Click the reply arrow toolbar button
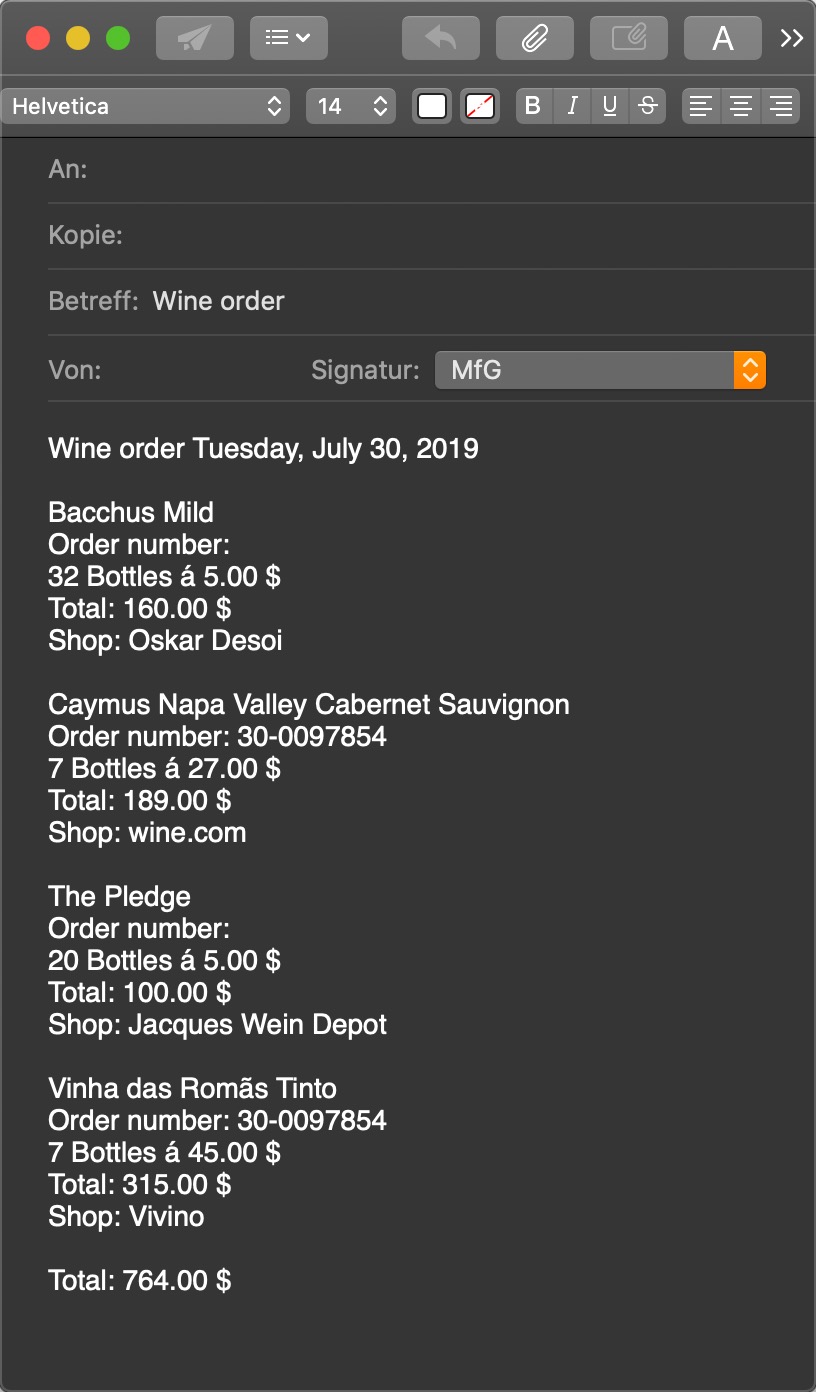This screenshot has height=1392, width=816. click(x=441, y=39)
